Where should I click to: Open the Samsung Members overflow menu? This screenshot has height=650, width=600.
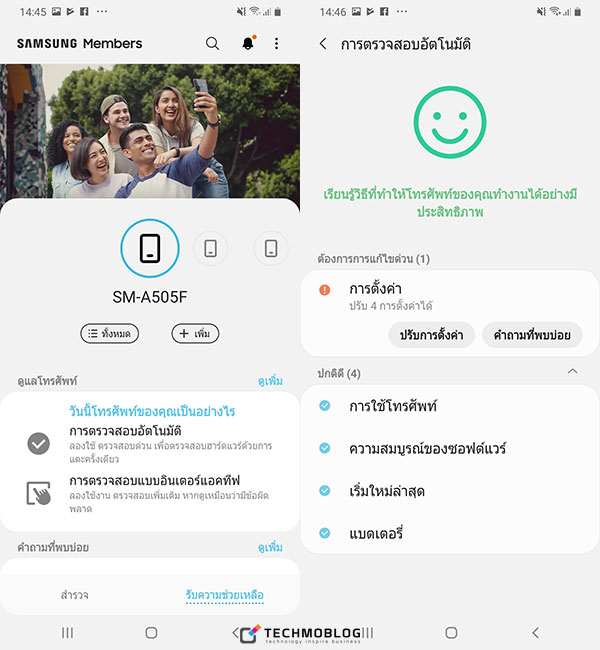[277, 44]
